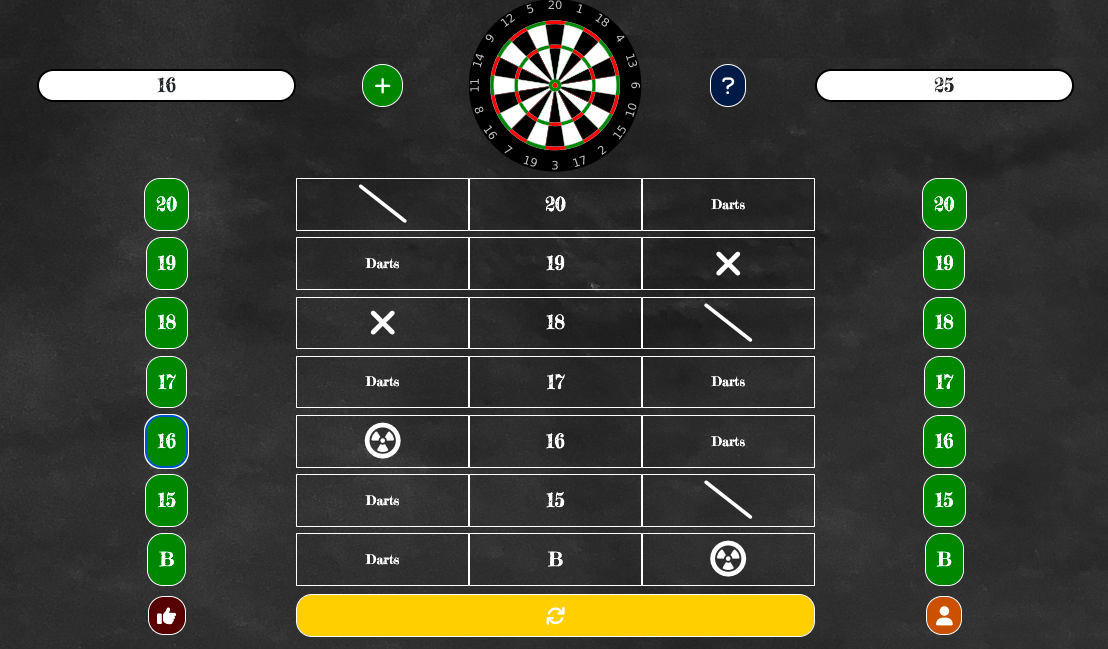Hit bullseye B for left player
The height and width of the screenshot is (649, 1108).
(x=166, y=559)
